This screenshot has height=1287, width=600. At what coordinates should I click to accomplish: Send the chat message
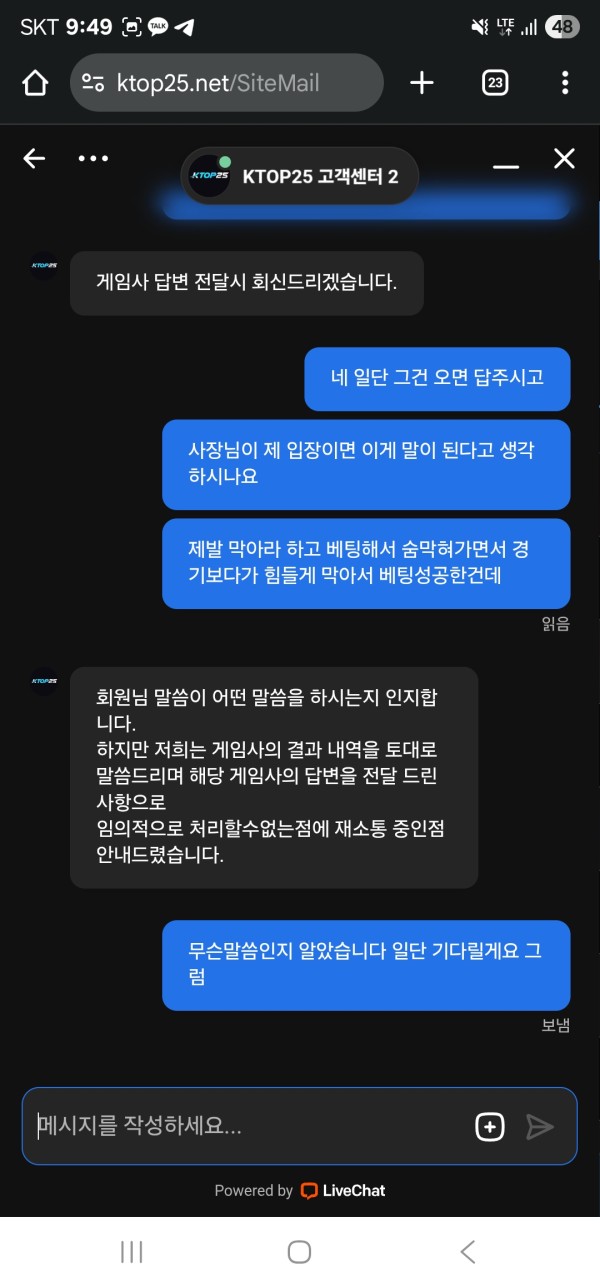tap(540, 1127)
